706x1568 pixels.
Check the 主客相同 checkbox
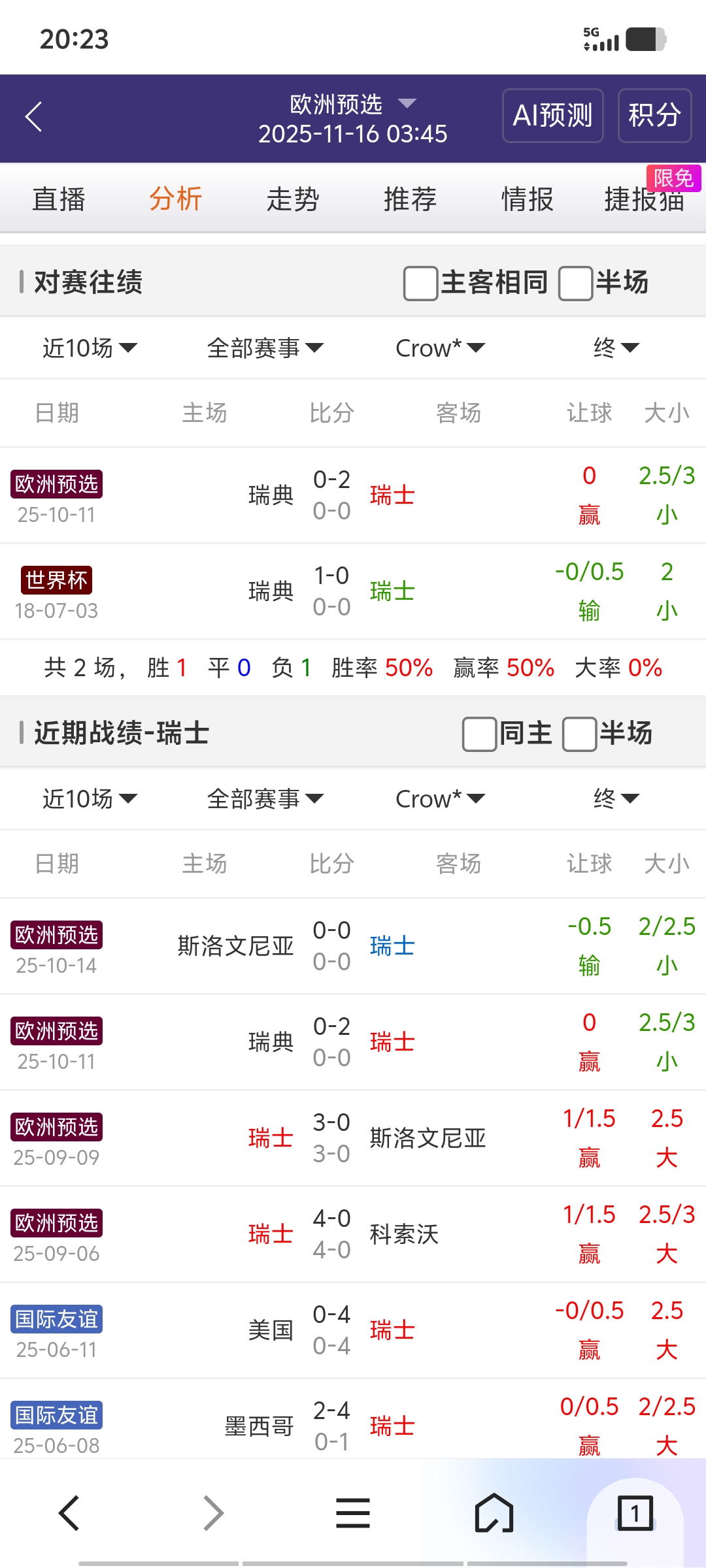pos(421,283)
